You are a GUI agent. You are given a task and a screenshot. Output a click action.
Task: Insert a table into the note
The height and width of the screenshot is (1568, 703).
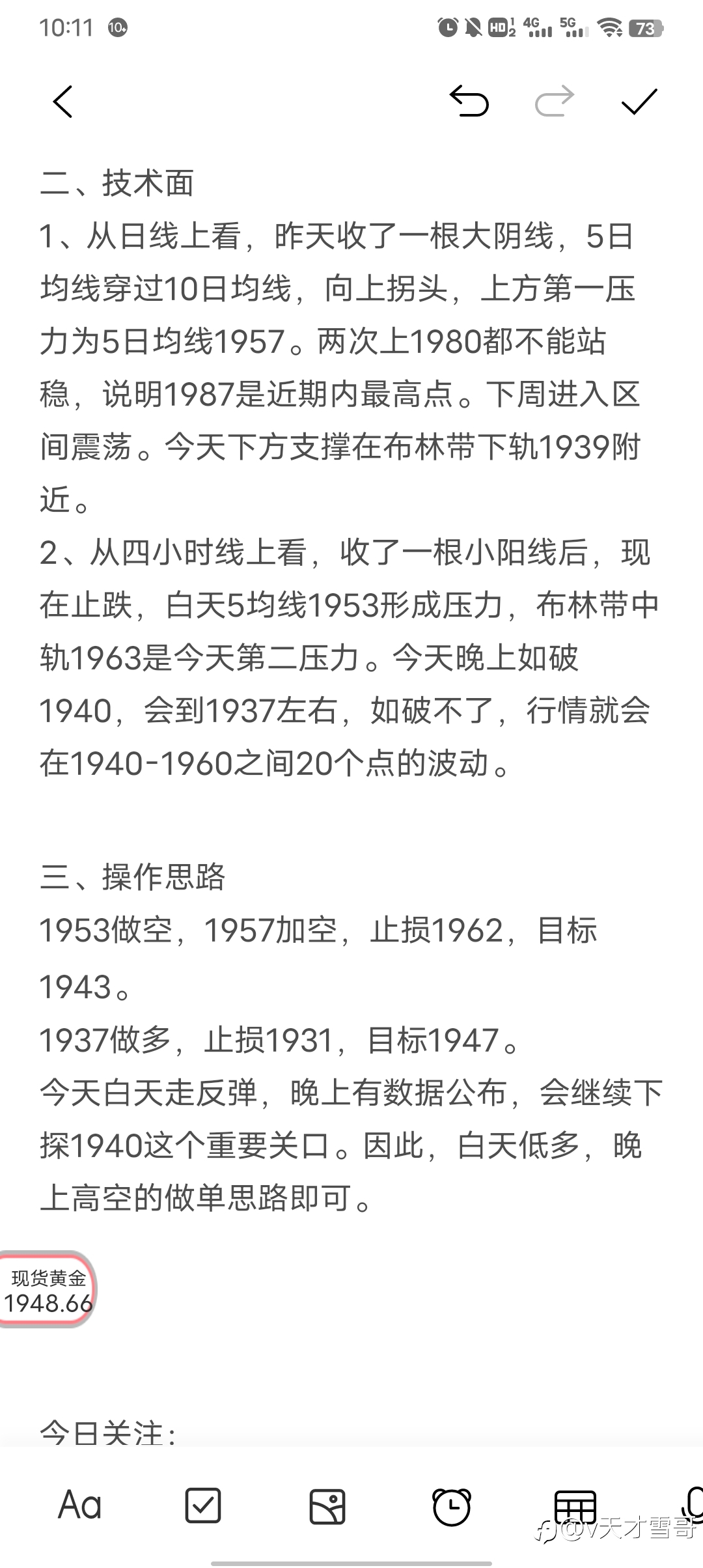tap(575, 1506)
